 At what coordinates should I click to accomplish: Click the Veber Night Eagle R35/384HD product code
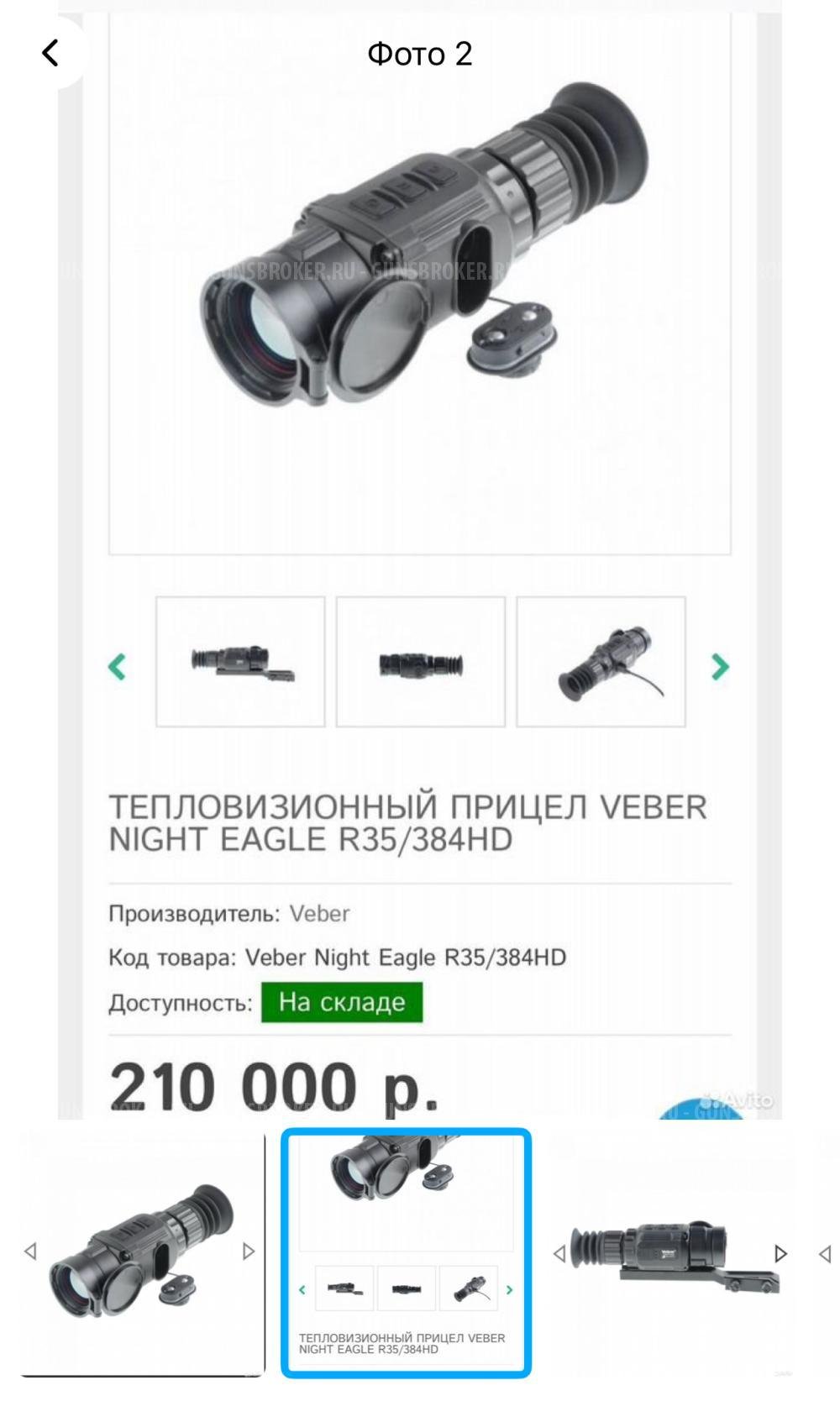tap(406, 958)
